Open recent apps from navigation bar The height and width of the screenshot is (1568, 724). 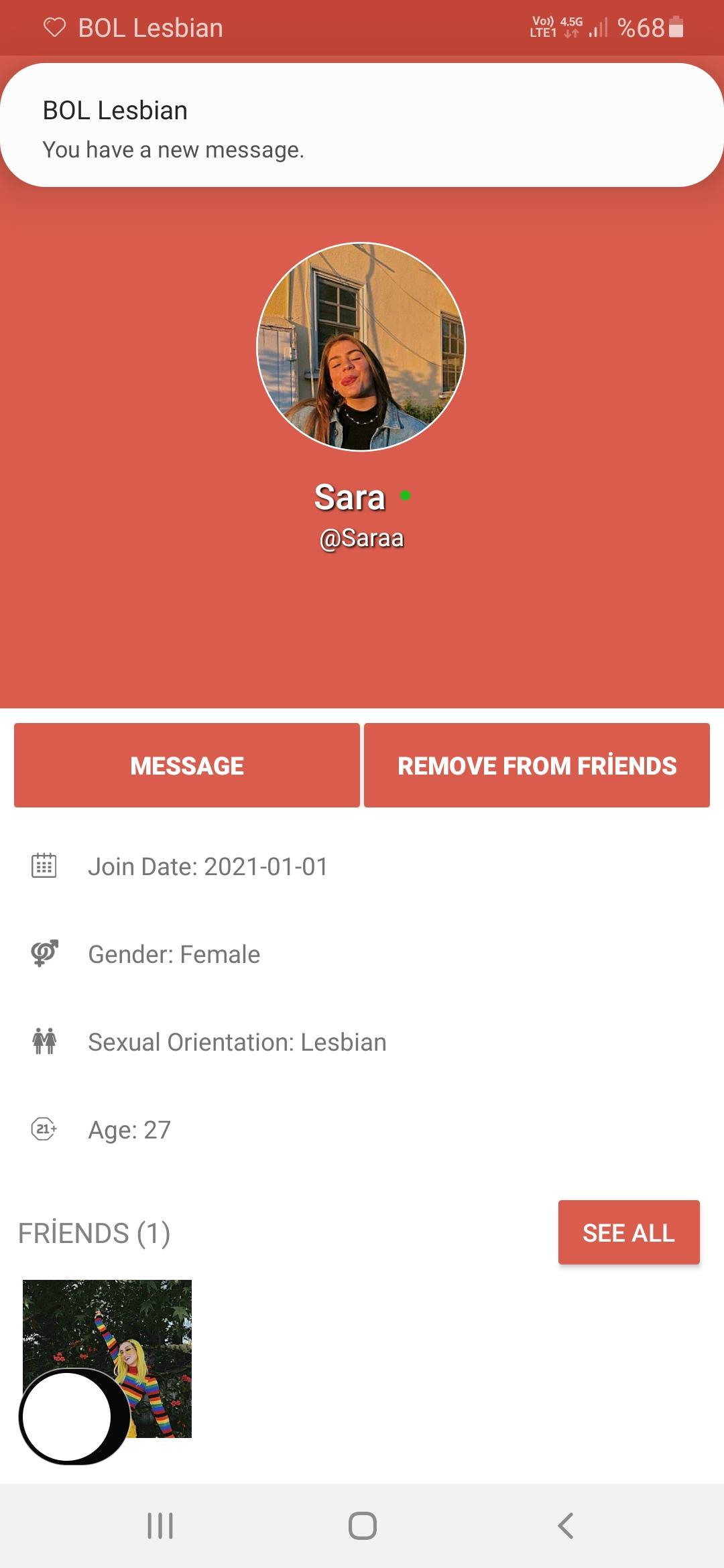[160, 1526]
